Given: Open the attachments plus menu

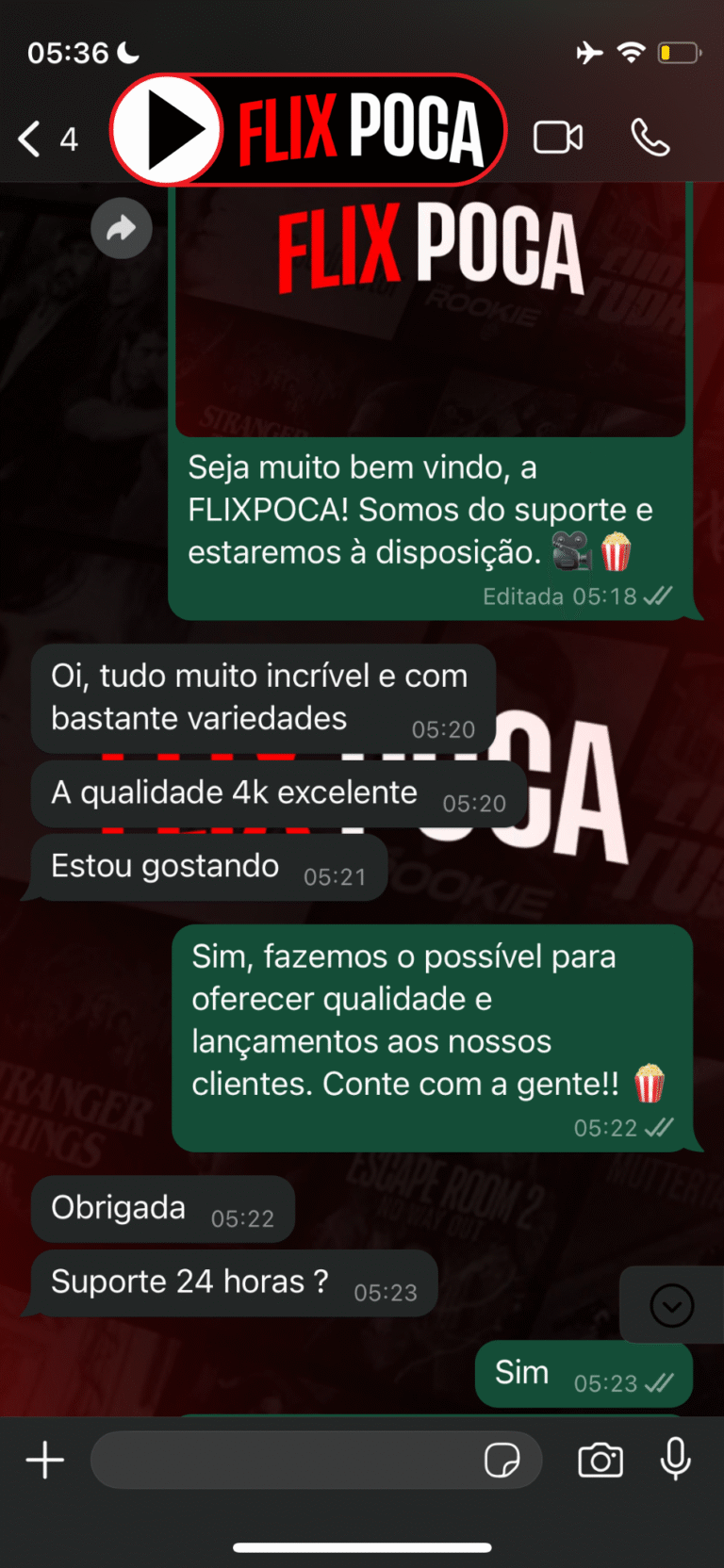Looking at the screenshot, I should (44, 1461).
